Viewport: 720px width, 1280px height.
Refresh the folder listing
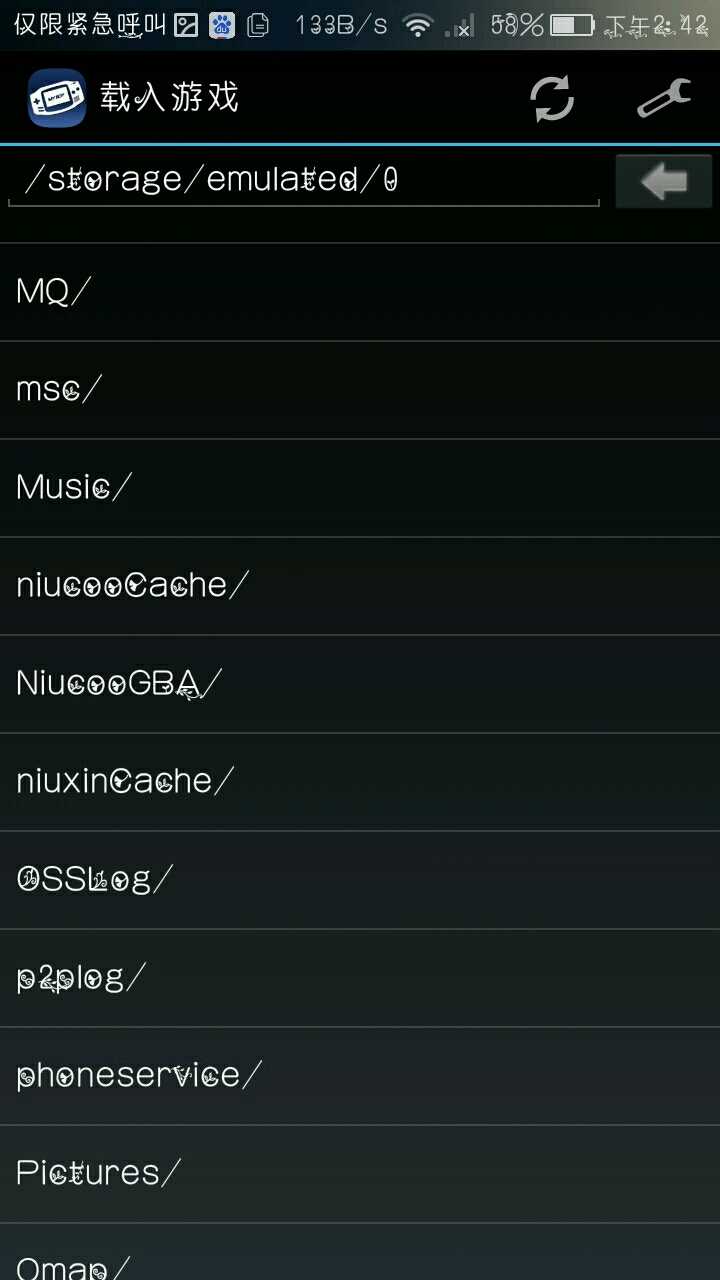click(552, 98)
